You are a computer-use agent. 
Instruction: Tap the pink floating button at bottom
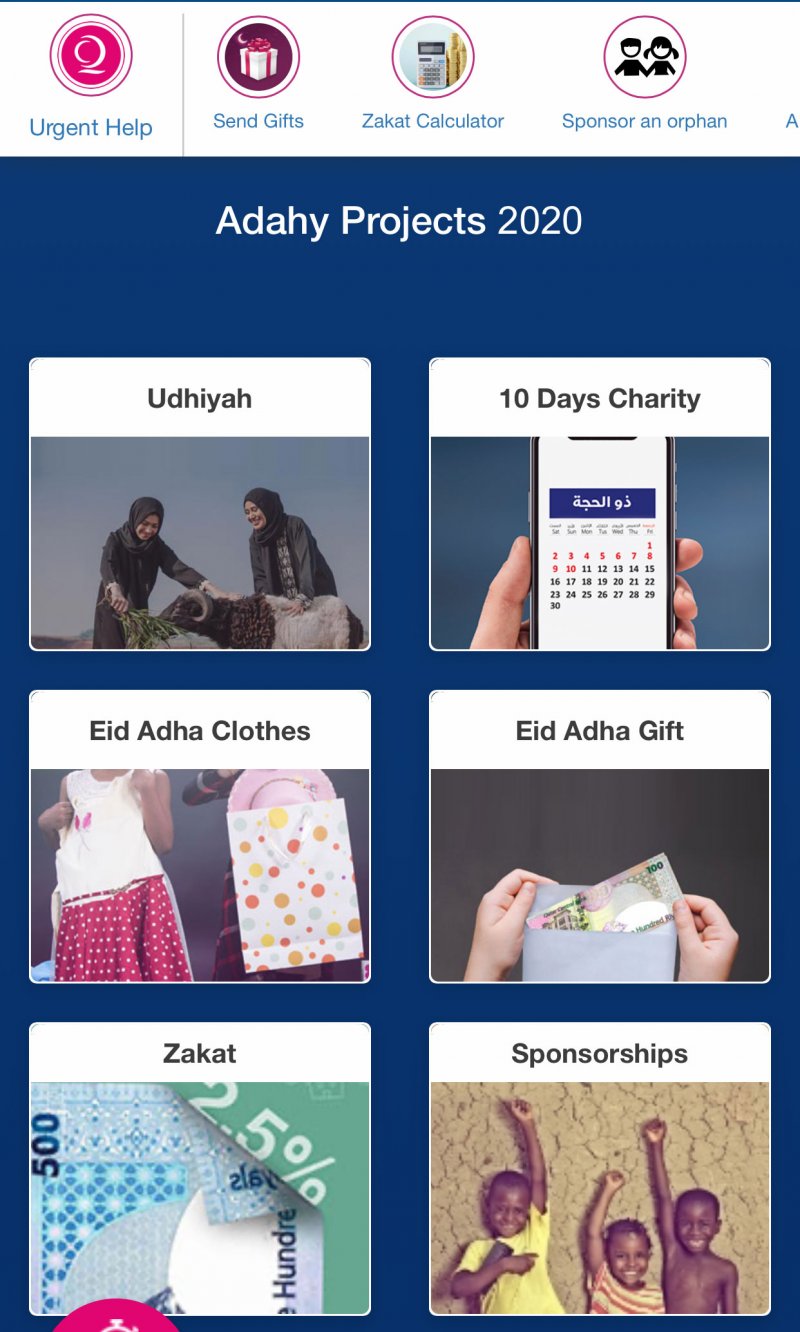point(115,1318)
